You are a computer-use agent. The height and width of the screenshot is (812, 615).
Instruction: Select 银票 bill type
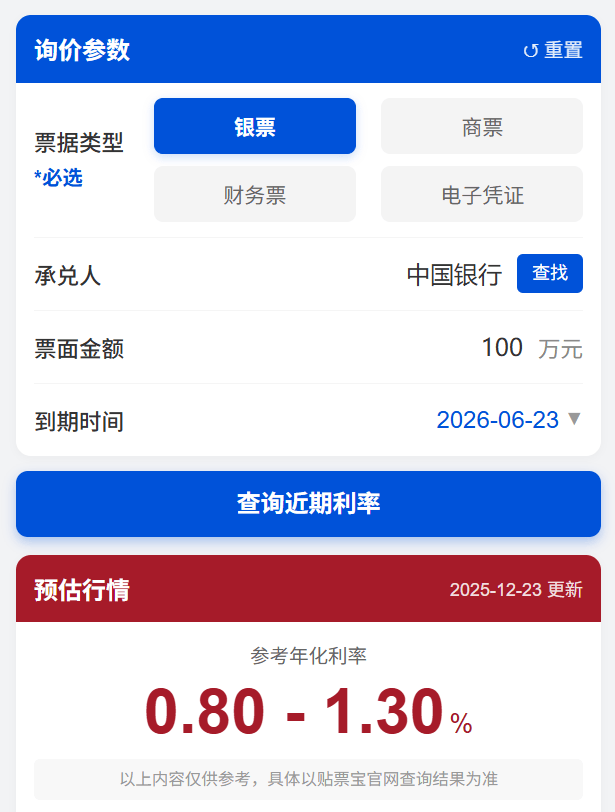[x=255, y=127]
